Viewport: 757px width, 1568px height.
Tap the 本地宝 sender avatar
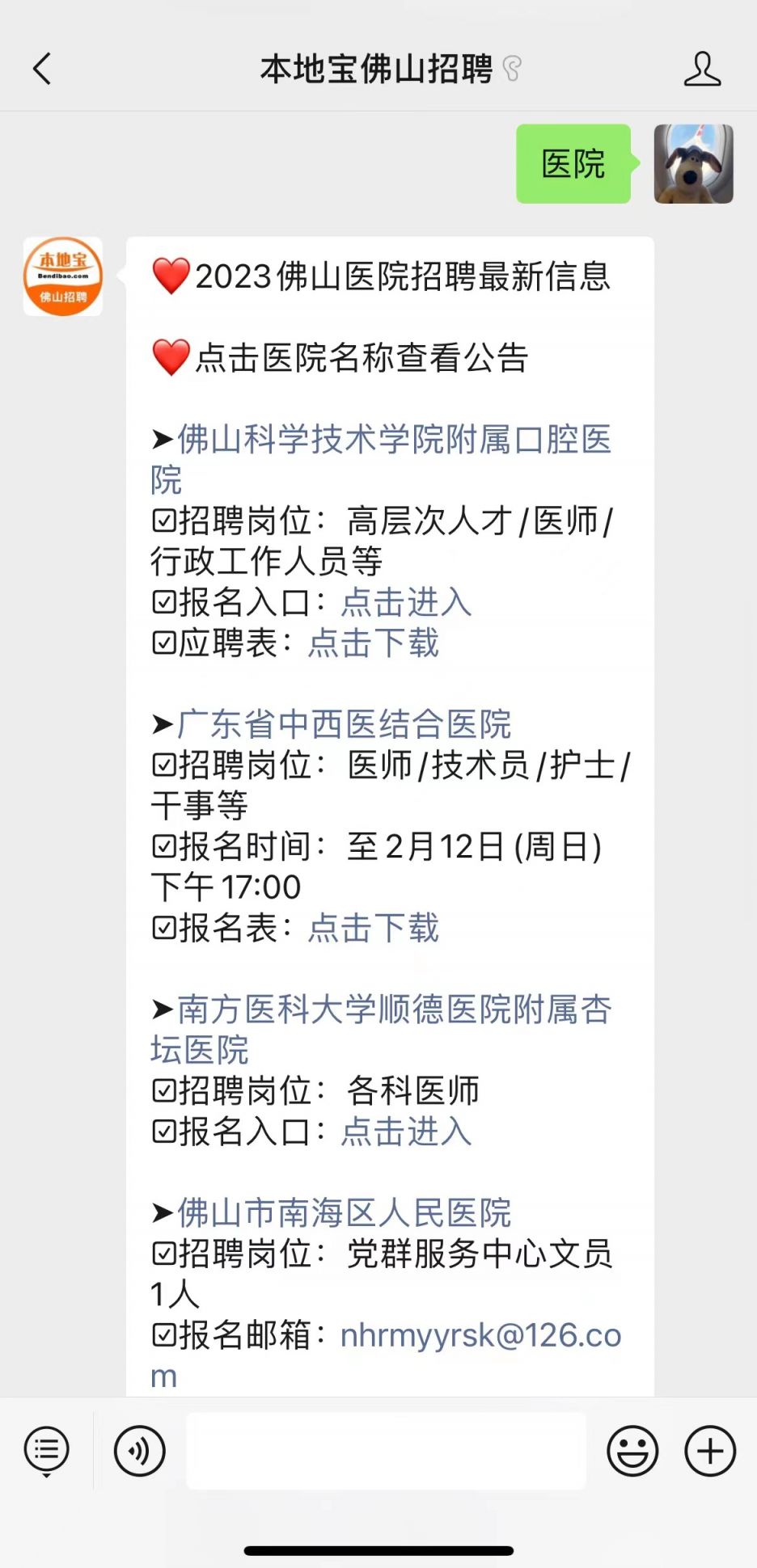coord(63,276)
